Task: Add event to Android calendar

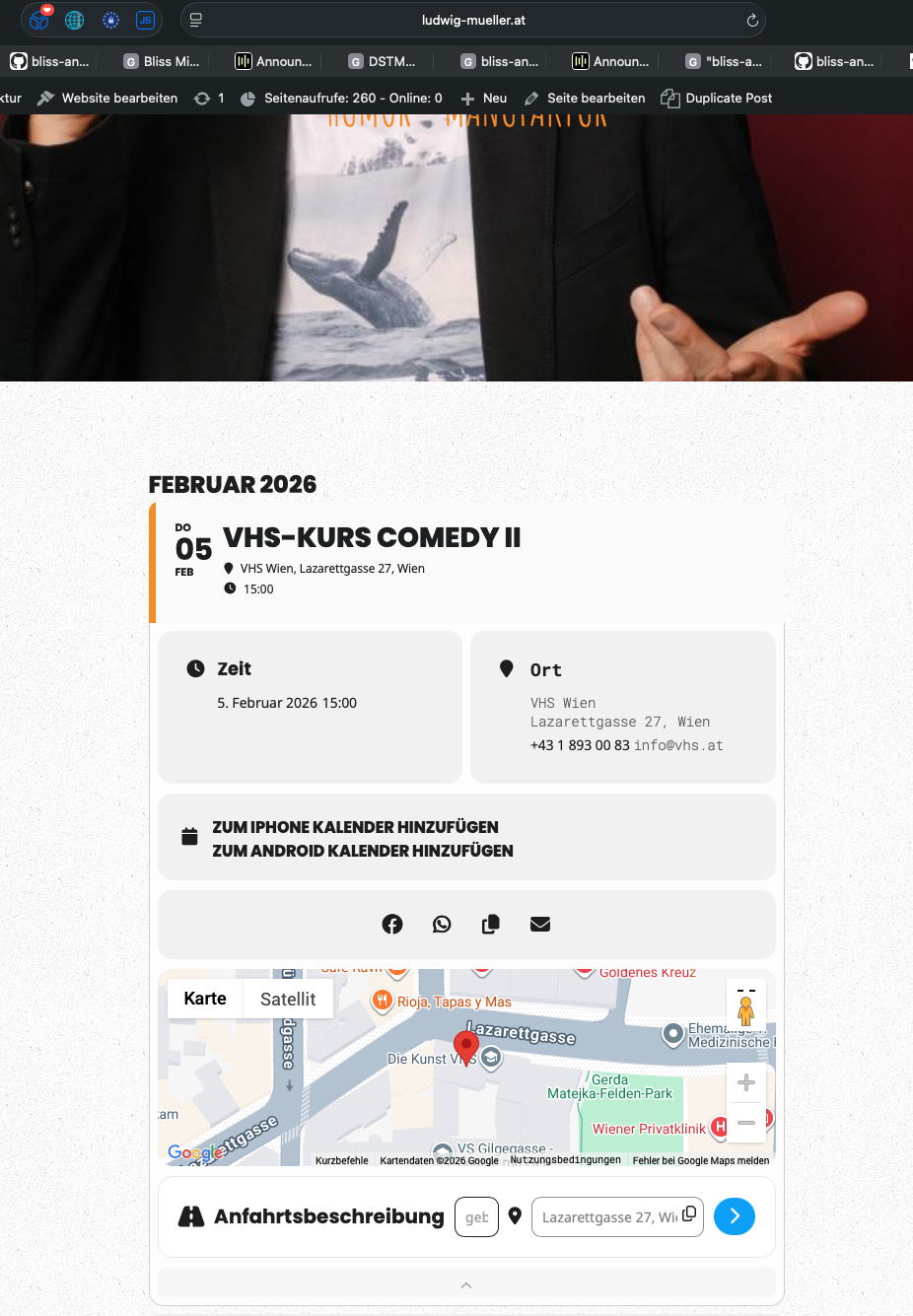Action: 362,851
